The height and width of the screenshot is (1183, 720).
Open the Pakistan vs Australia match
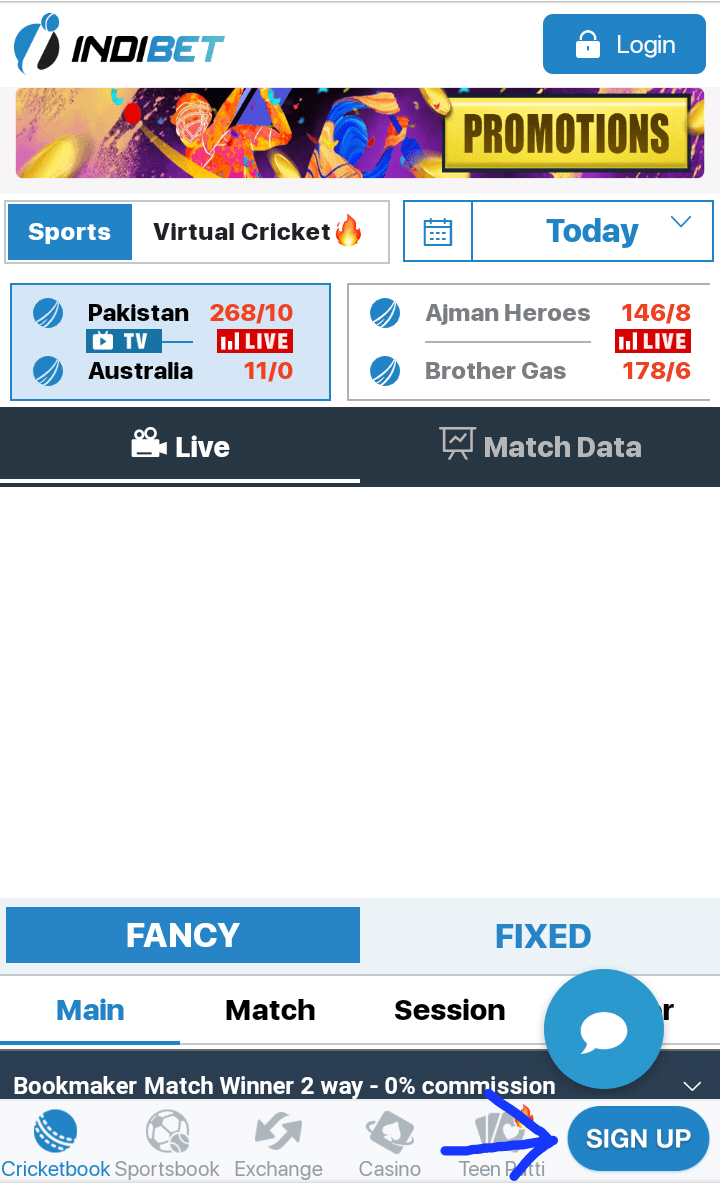pyautogui.click(x=170, y=342)
